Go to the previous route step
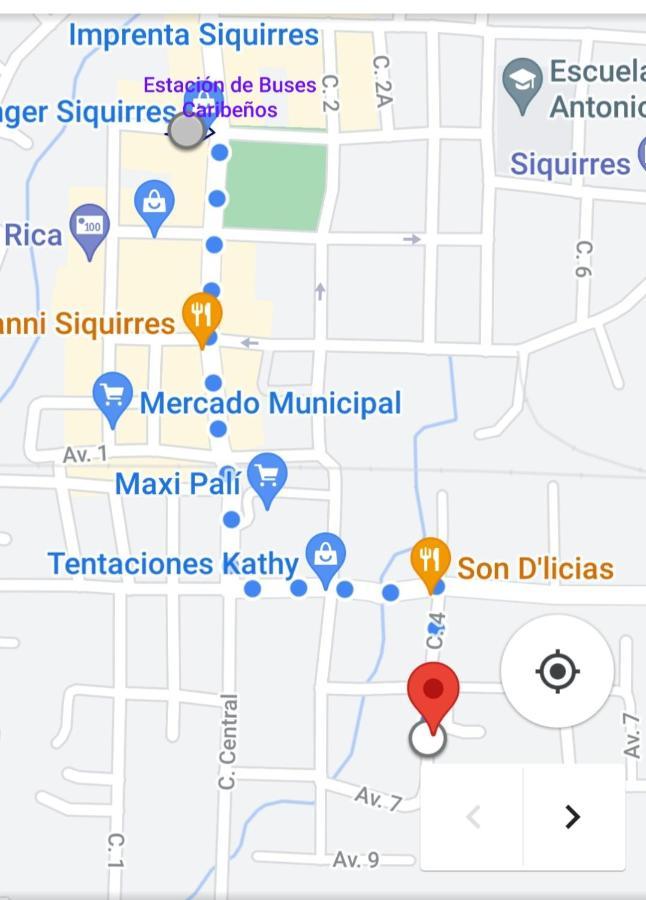Viewport: 646px width, 900px height. [473, 817]
